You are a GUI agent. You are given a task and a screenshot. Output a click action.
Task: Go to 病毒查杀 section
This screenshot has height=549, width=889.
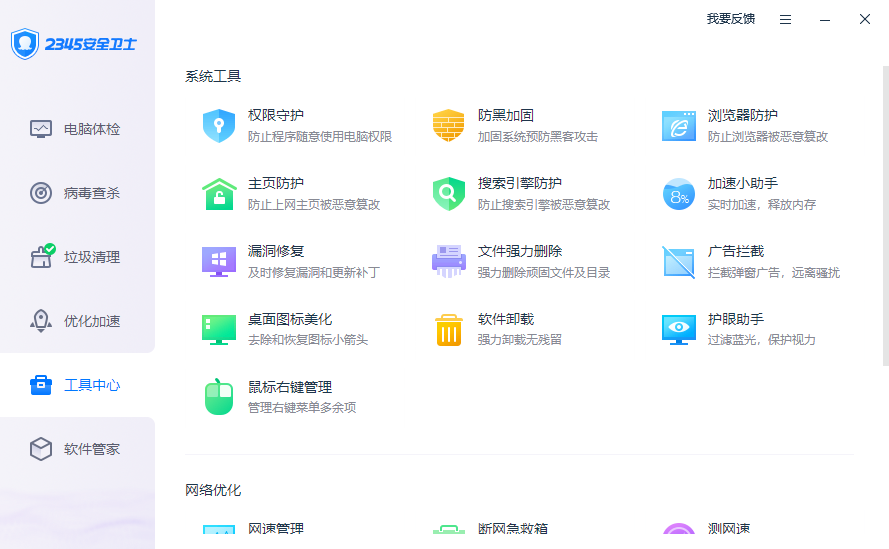pyautogui.click(x=77, y=193)
